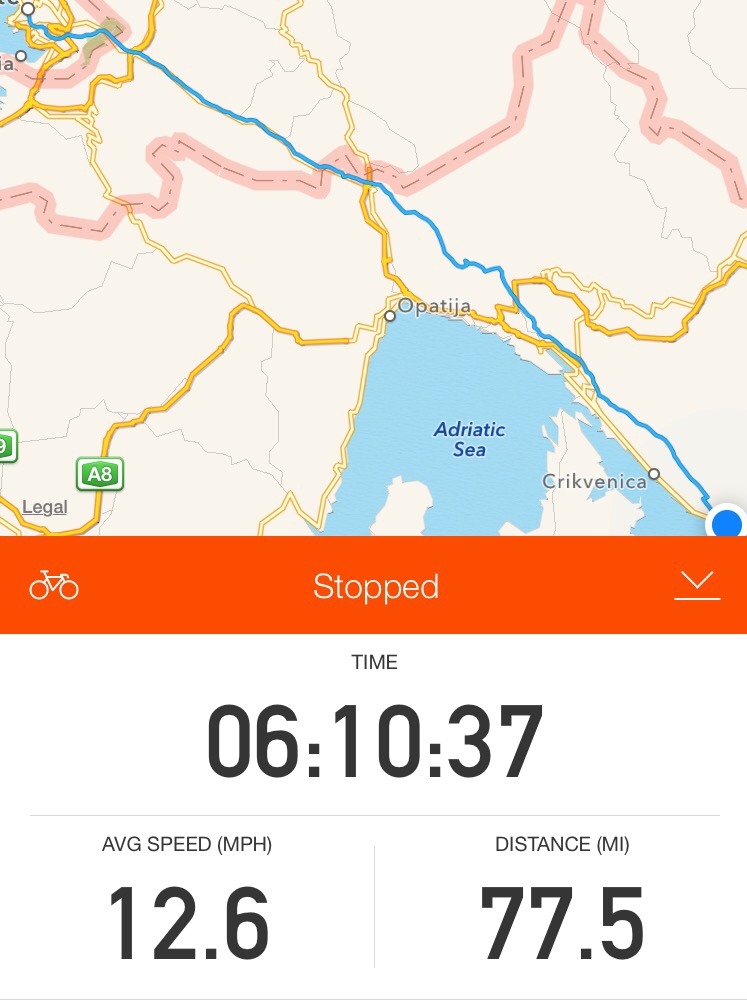The image size is (747, 1006).
Task: Open the Legal link on the map
Action: pyautogui.click(x=45, y=507)
